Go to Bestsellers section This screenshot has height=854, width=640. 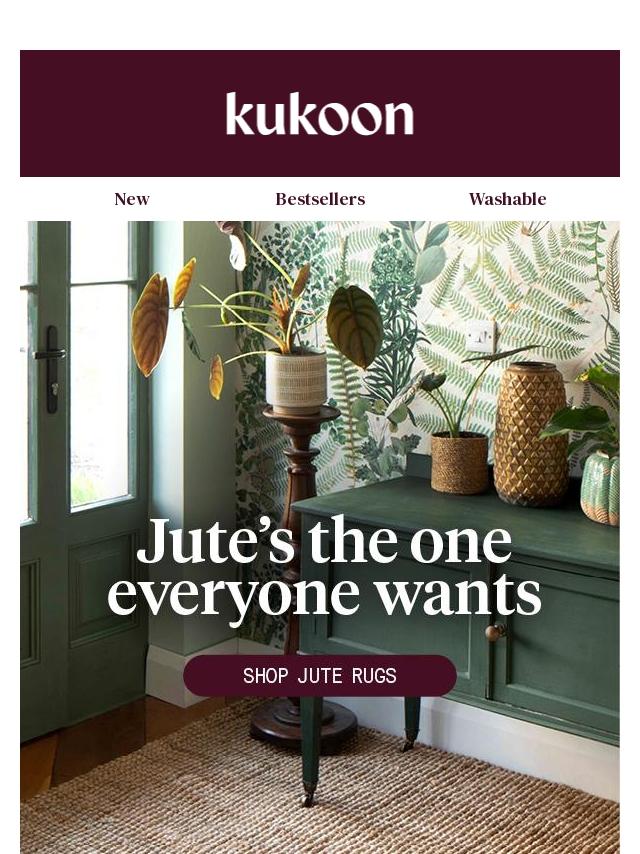pyautogui.click(x=320, y=199)
